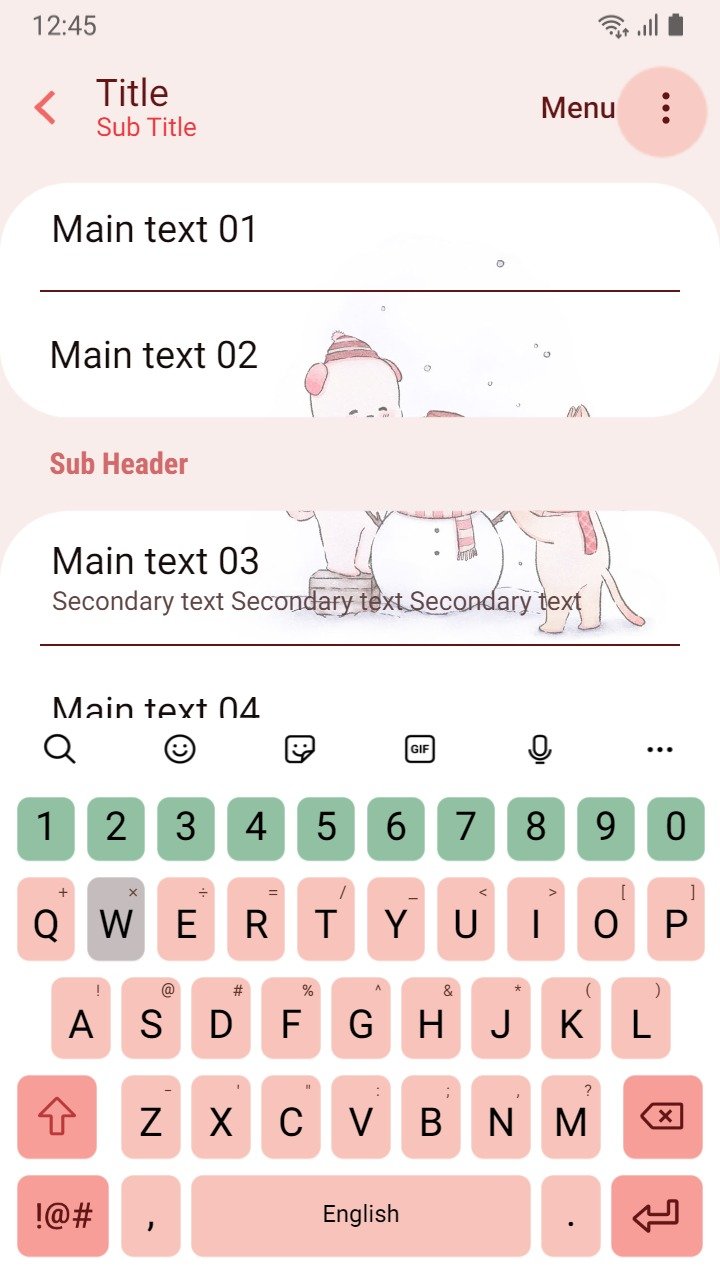720x1280 pixels.
Task: Switch to the !@# symbols layout
Action: click(x=63, y=1215)
